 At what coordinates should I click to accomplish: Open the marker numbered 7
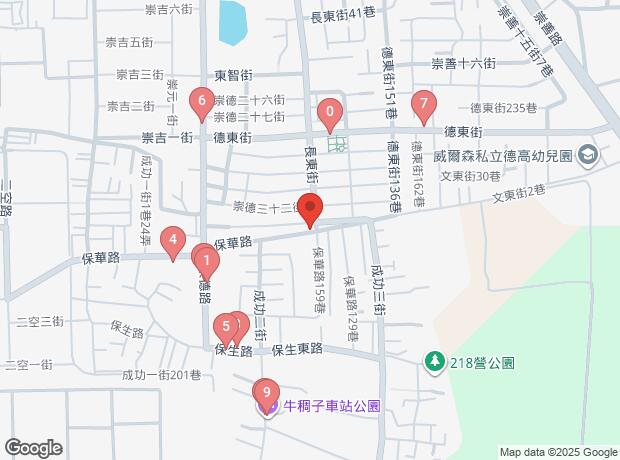click(424, 103)
